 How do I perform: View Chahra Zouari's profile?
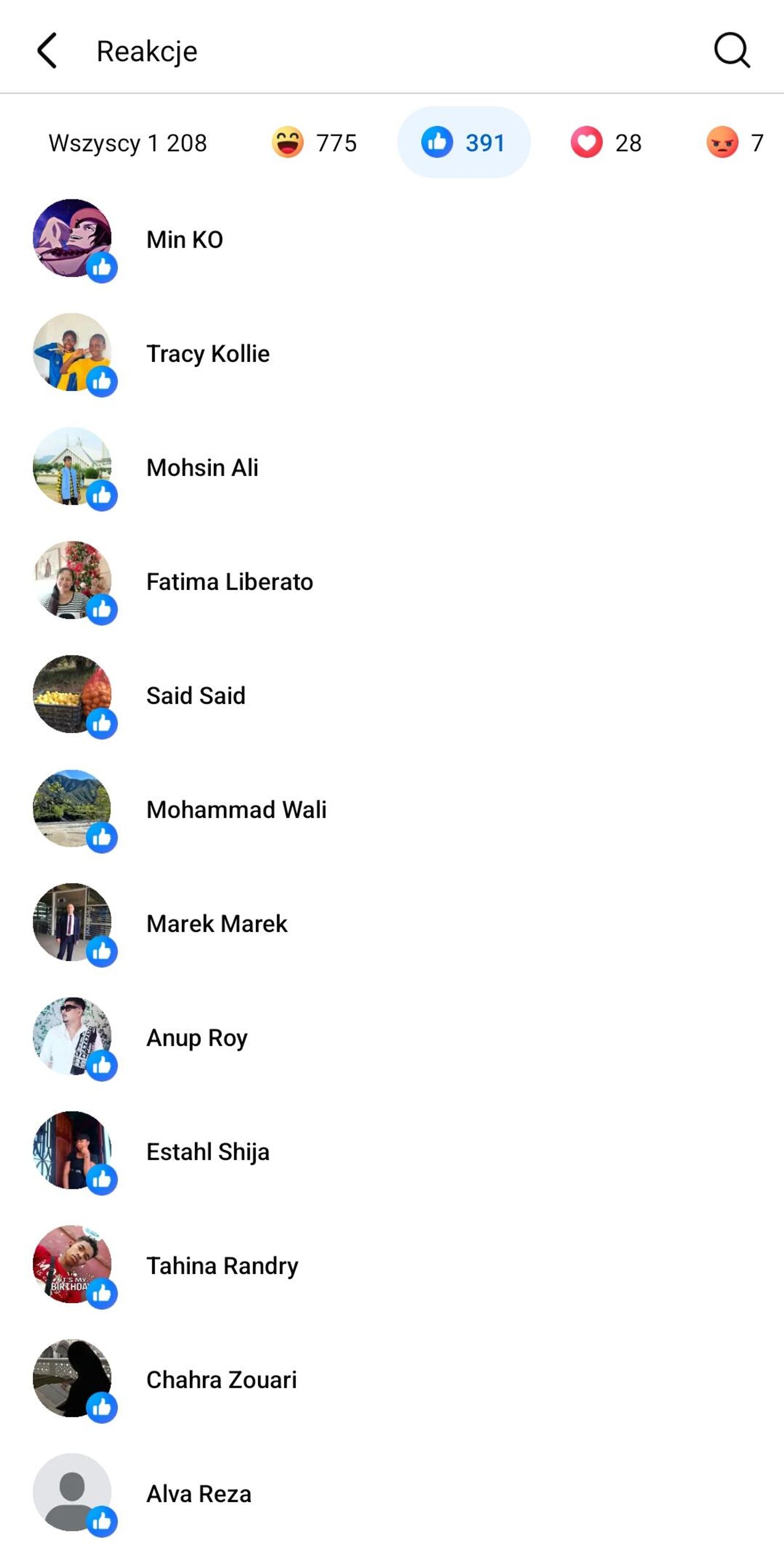[222, 1381]
